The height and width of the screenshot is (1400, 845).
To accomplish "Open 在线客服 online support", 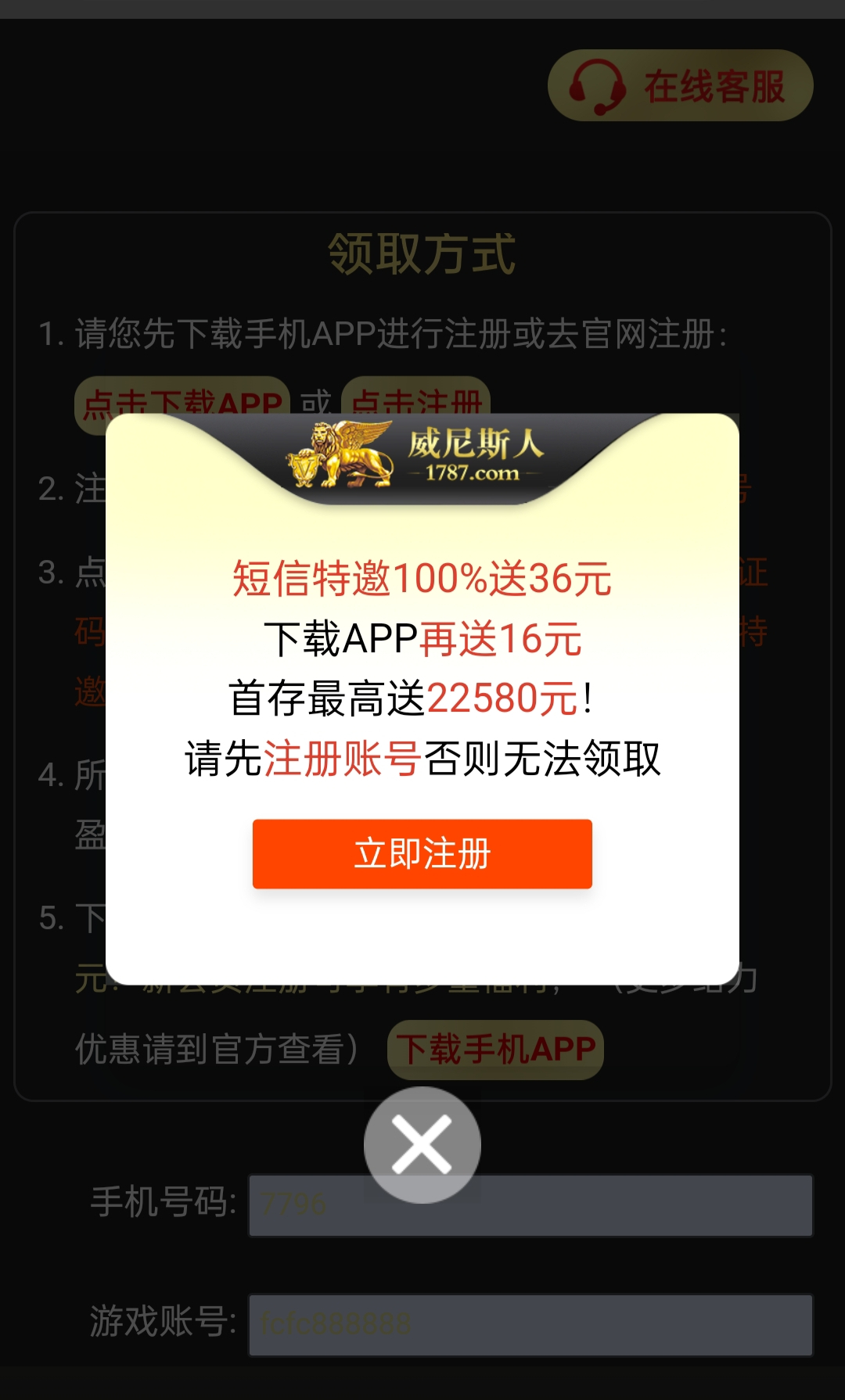I will click(x=680, y=85).
